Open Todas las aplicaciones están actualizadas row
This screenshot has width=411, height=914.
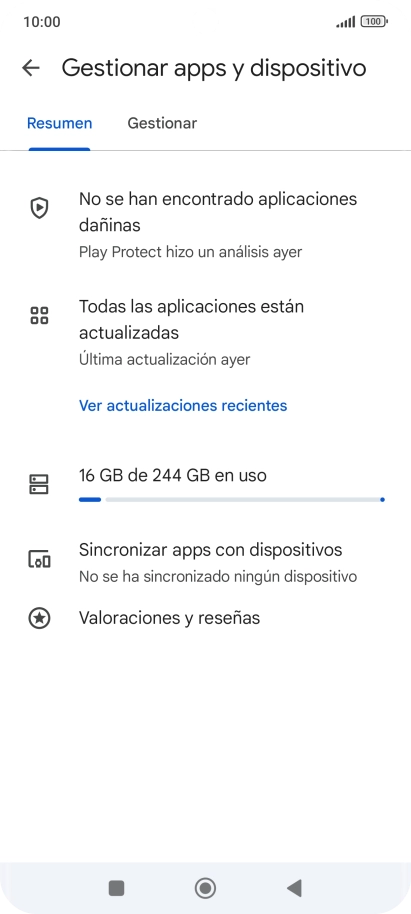(205, 332)
